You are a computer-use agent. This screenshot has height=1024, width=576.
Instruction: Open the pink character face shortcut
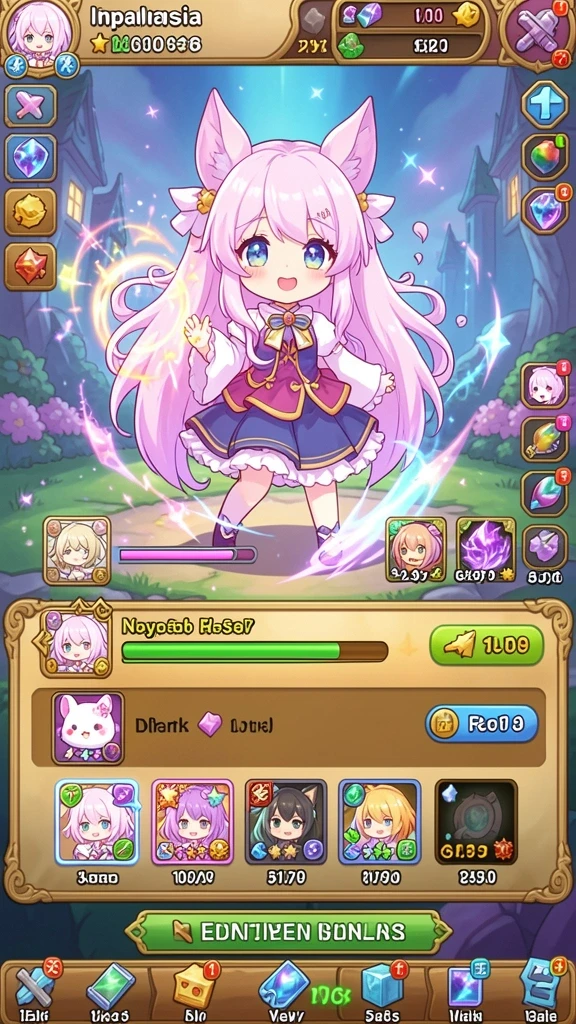click(544, 385)
